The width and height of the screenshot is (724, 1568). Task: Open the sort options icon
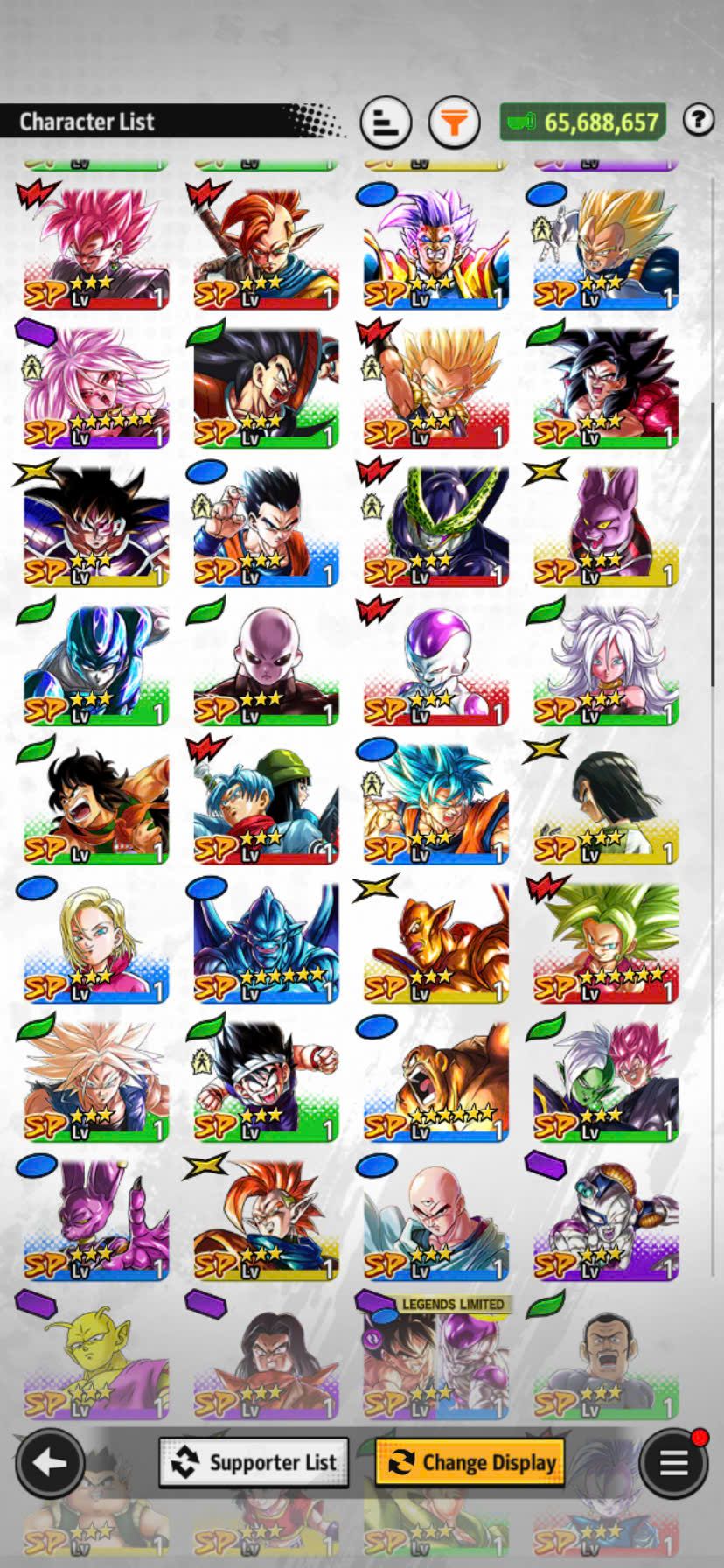(x=386, y=122)
